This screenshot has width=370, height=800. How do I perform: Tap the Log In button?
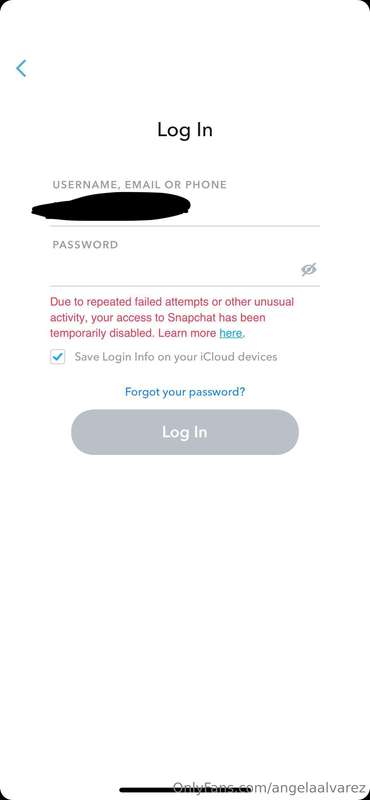185,432
